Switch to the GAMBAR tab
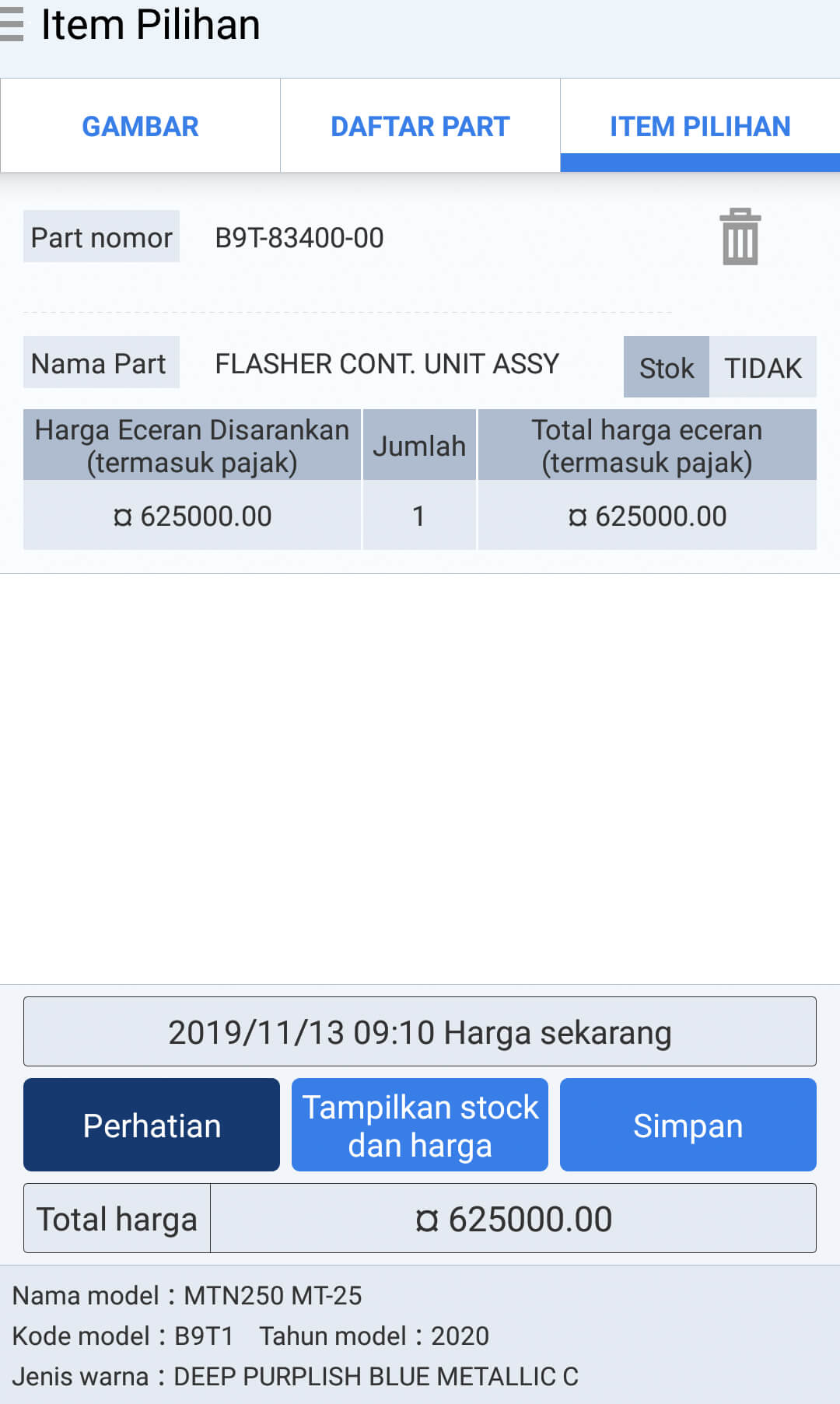The height and width of the screenshot is (1404, 840). [140, 126]
